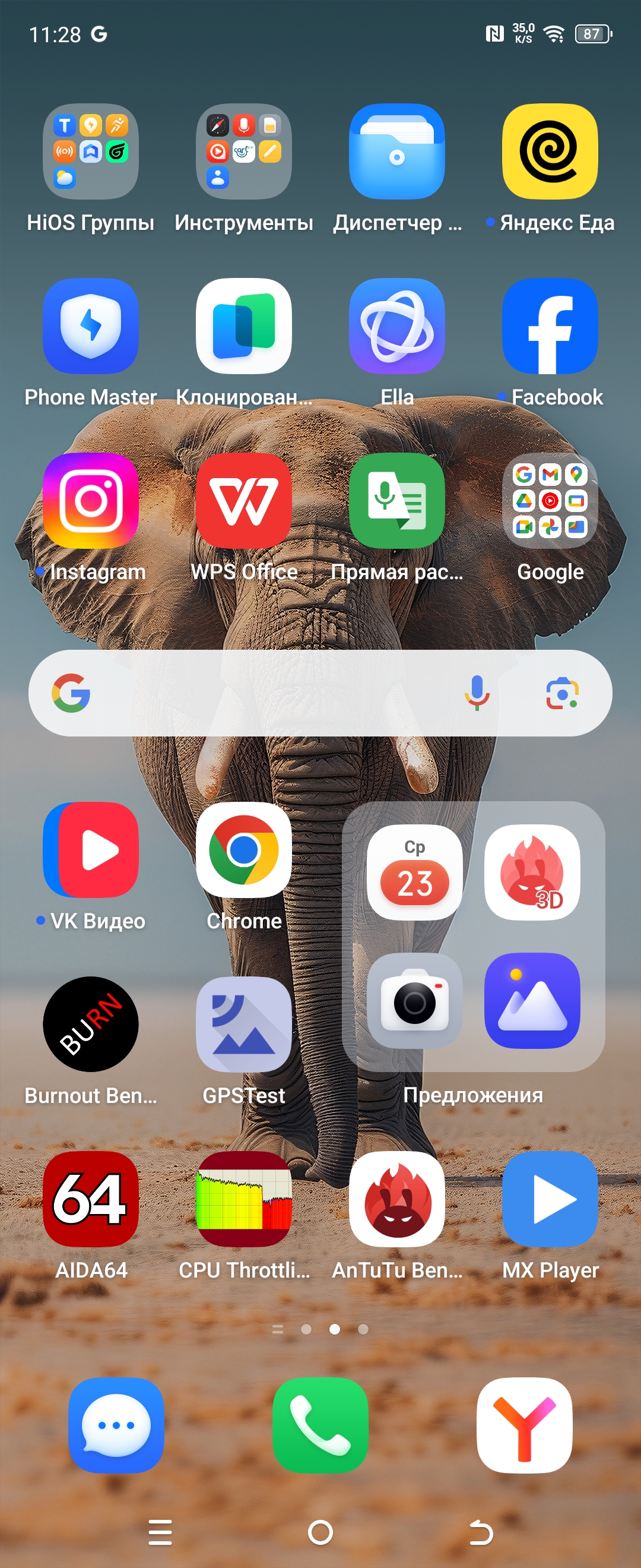Open WPS Office
The width and height of the screenshot is (641, 1568).
click(x=244, y=500)
